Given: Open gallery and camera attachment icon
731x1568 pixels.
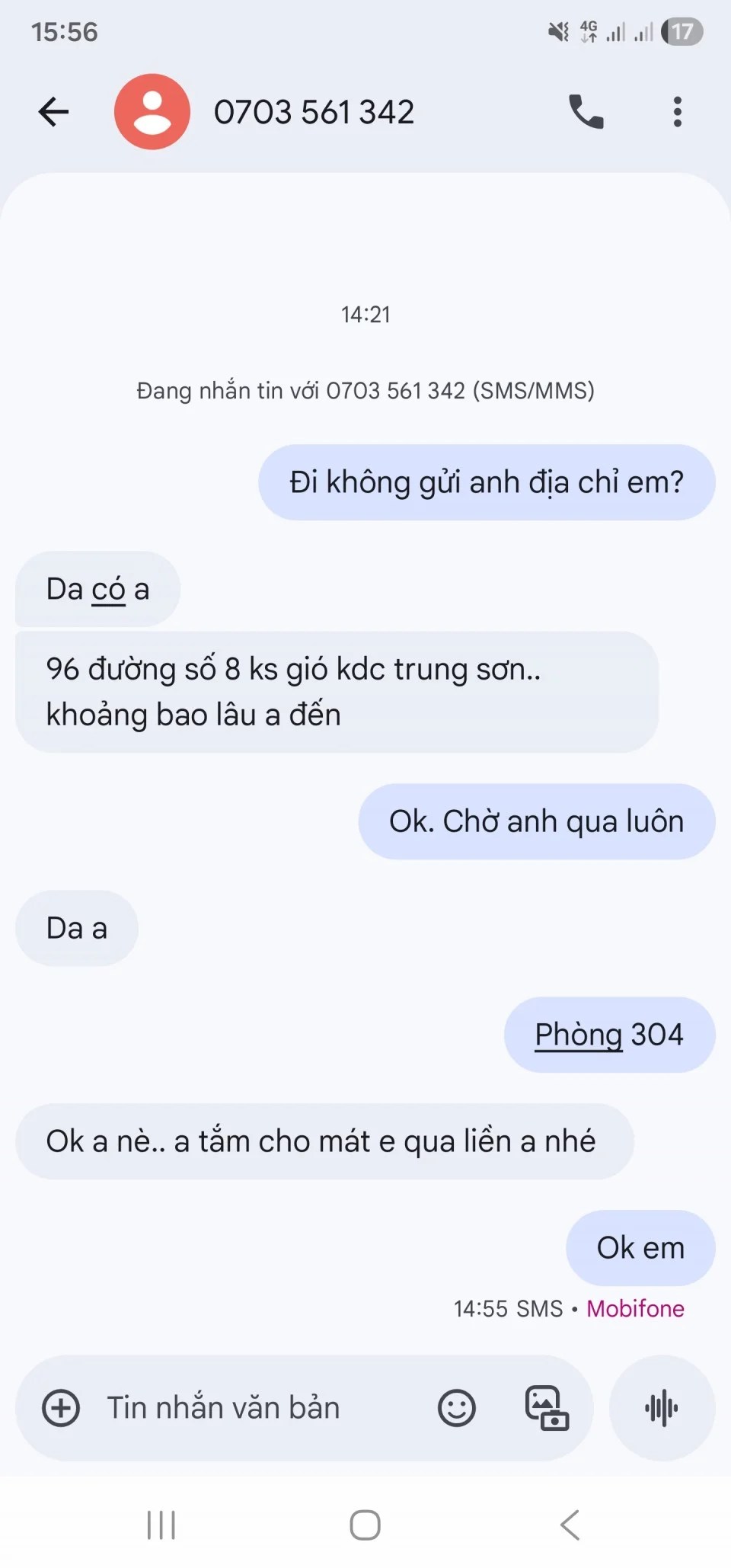Looking at the screenshot, I should point(547,1407).
